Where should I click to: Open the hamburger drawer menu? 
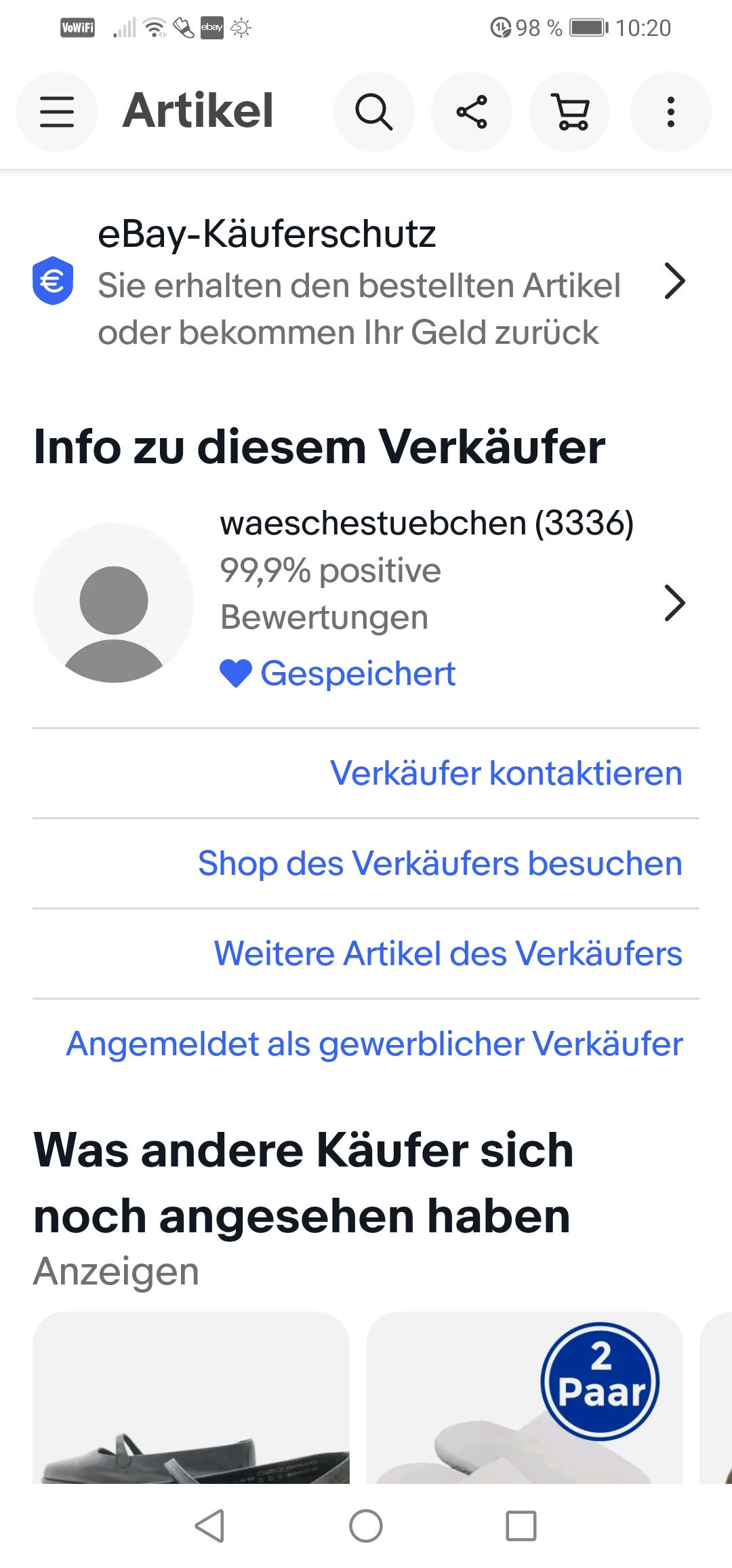(x=57, y=112)
